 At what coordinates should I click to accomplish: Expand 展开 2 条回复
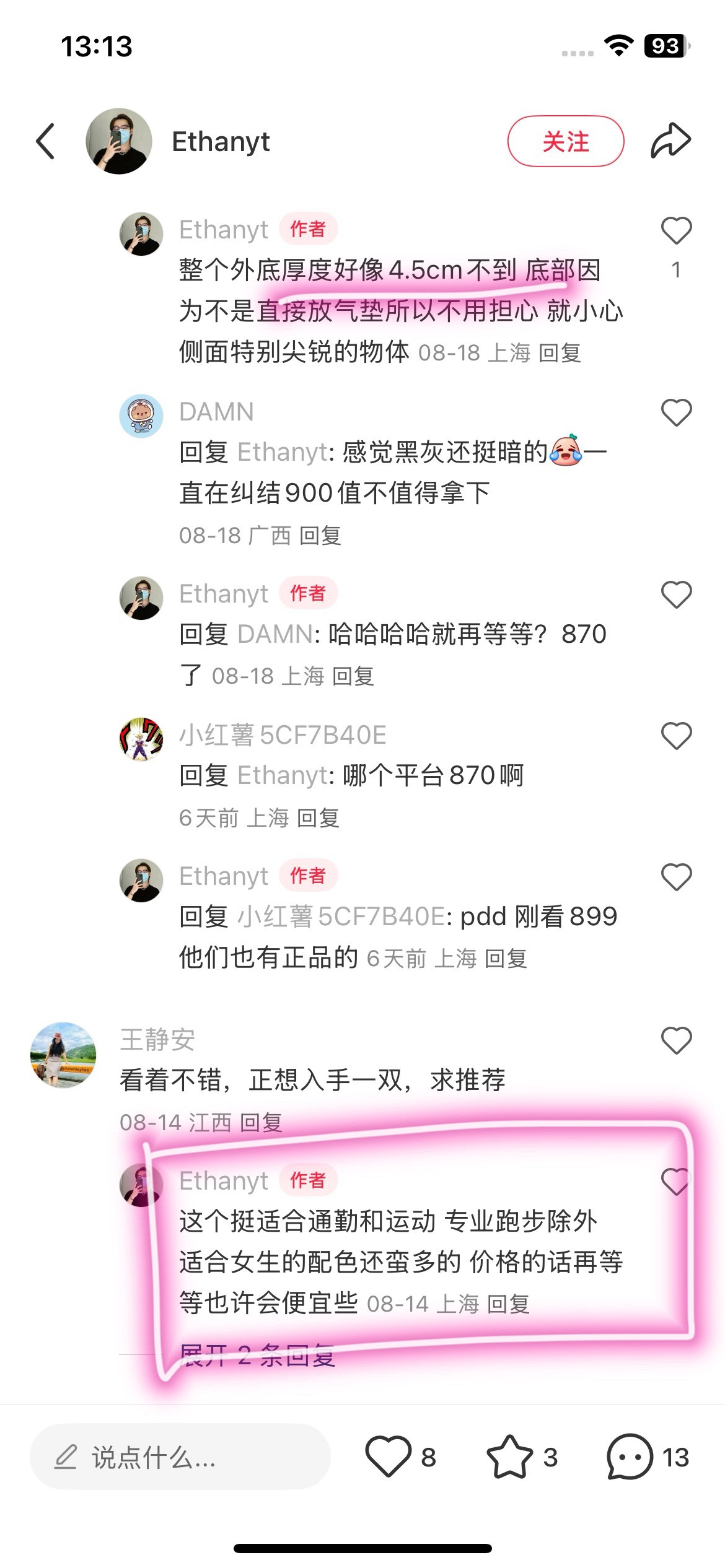point(257,1356)
